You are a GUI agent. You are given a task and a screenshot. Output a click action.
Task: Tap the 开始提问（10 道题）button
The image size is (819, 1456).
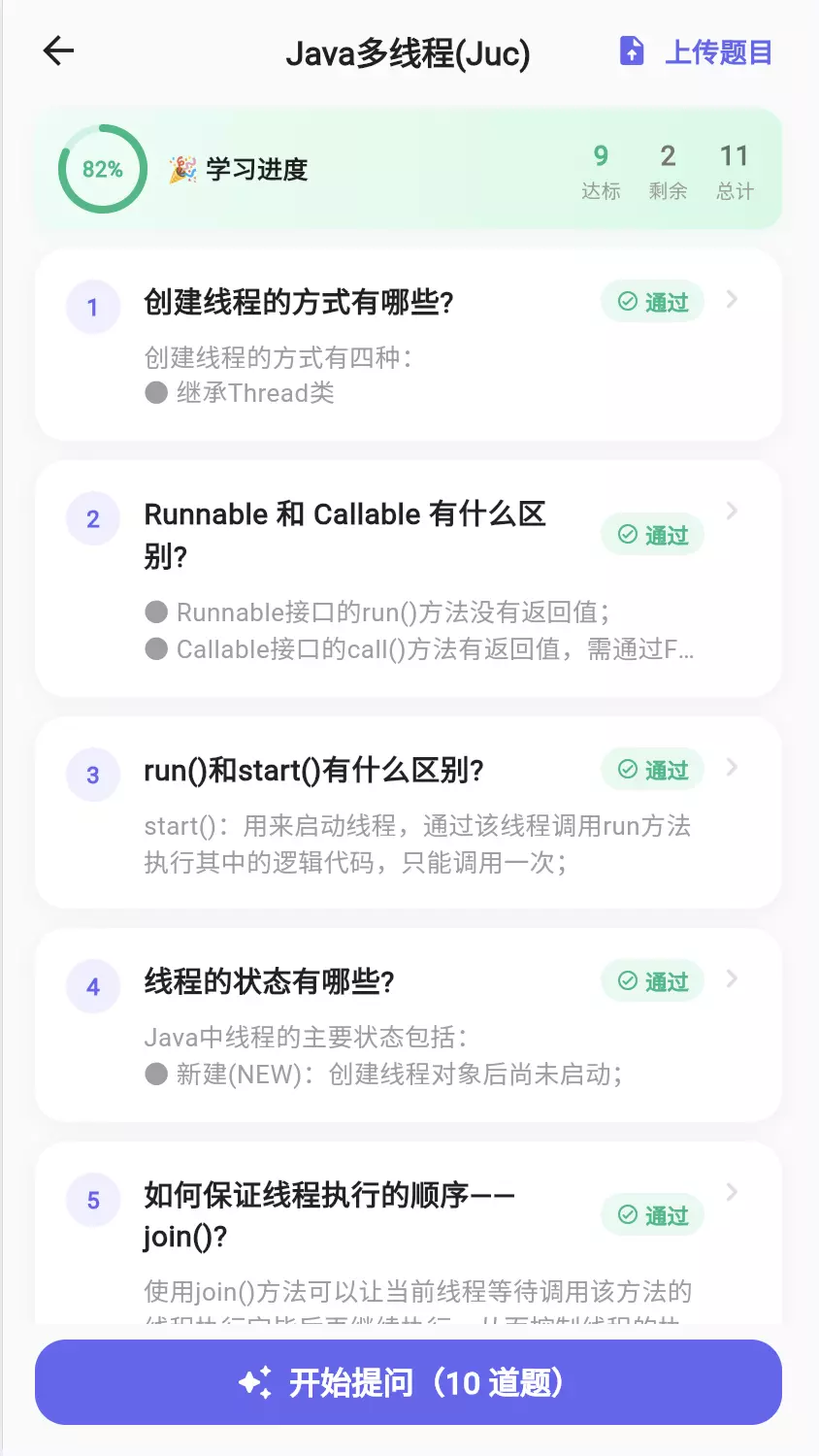coord(409,1383)
